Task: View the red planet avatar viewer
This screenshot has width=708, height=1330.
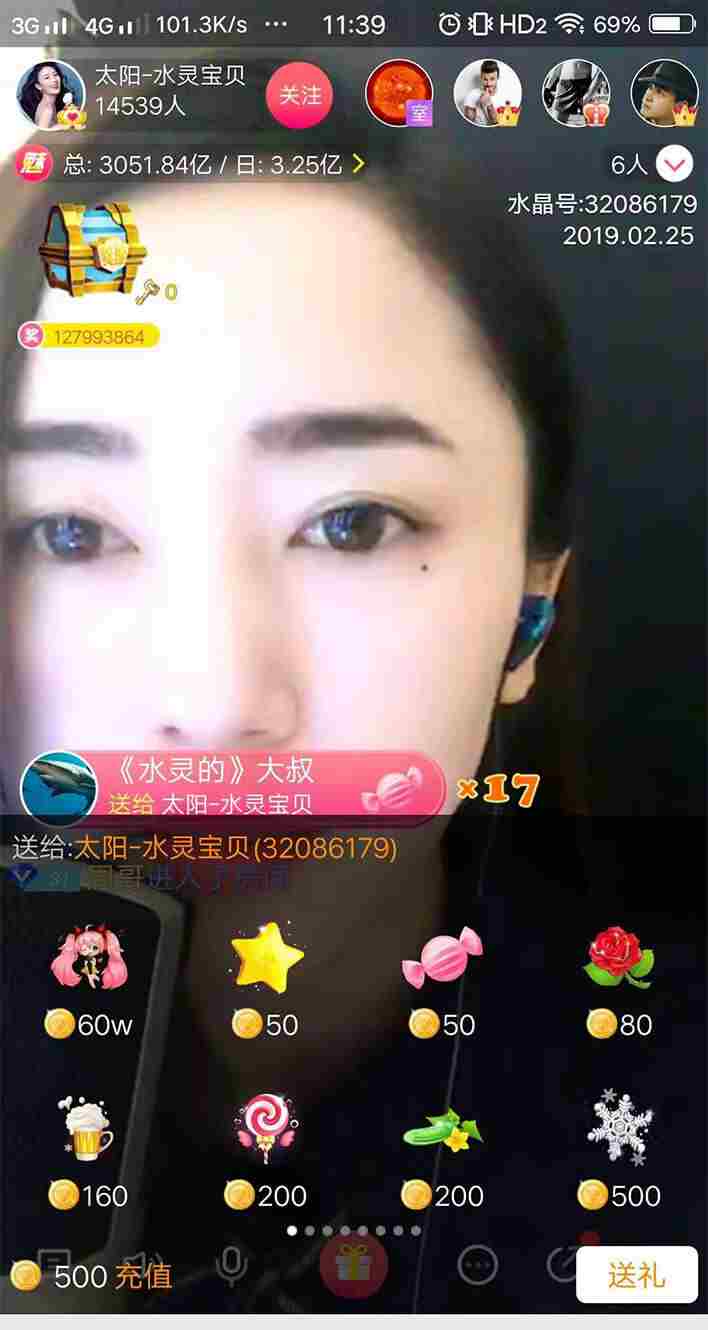Action: pos(399,93)
